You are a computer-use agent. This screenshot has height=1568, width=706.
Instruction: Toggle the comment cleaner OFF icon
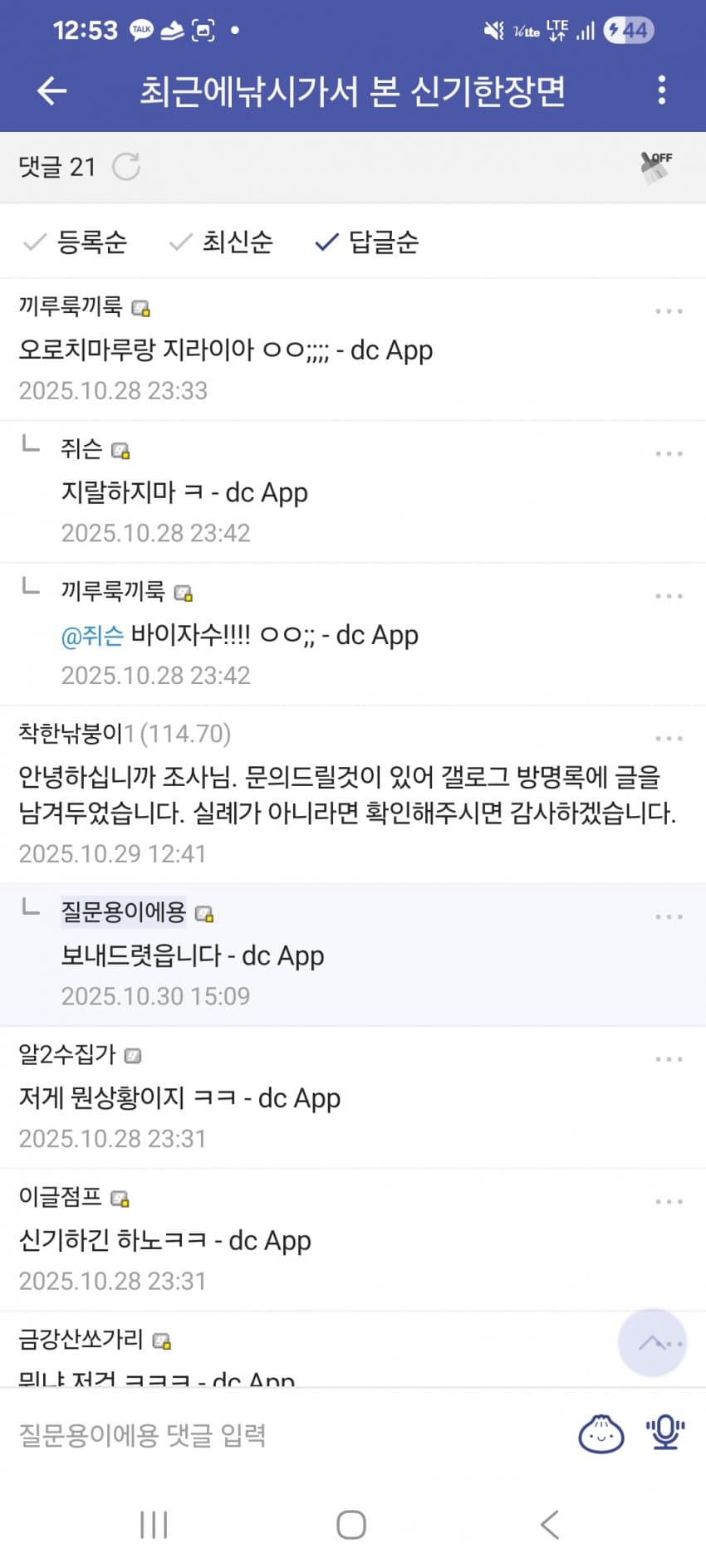pyautogui.click(x=656, y=167)
